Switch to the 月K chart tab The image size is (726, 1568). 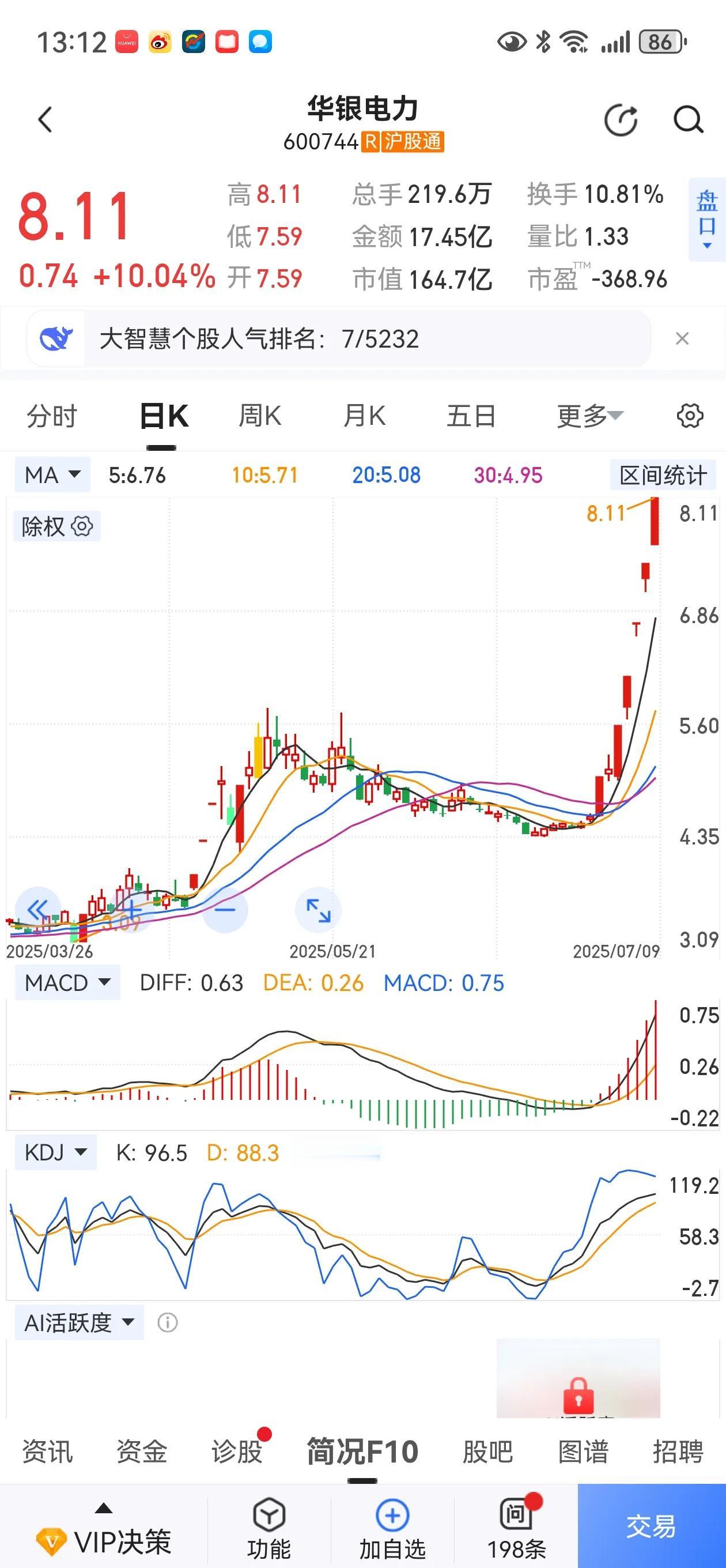(364, 416)
